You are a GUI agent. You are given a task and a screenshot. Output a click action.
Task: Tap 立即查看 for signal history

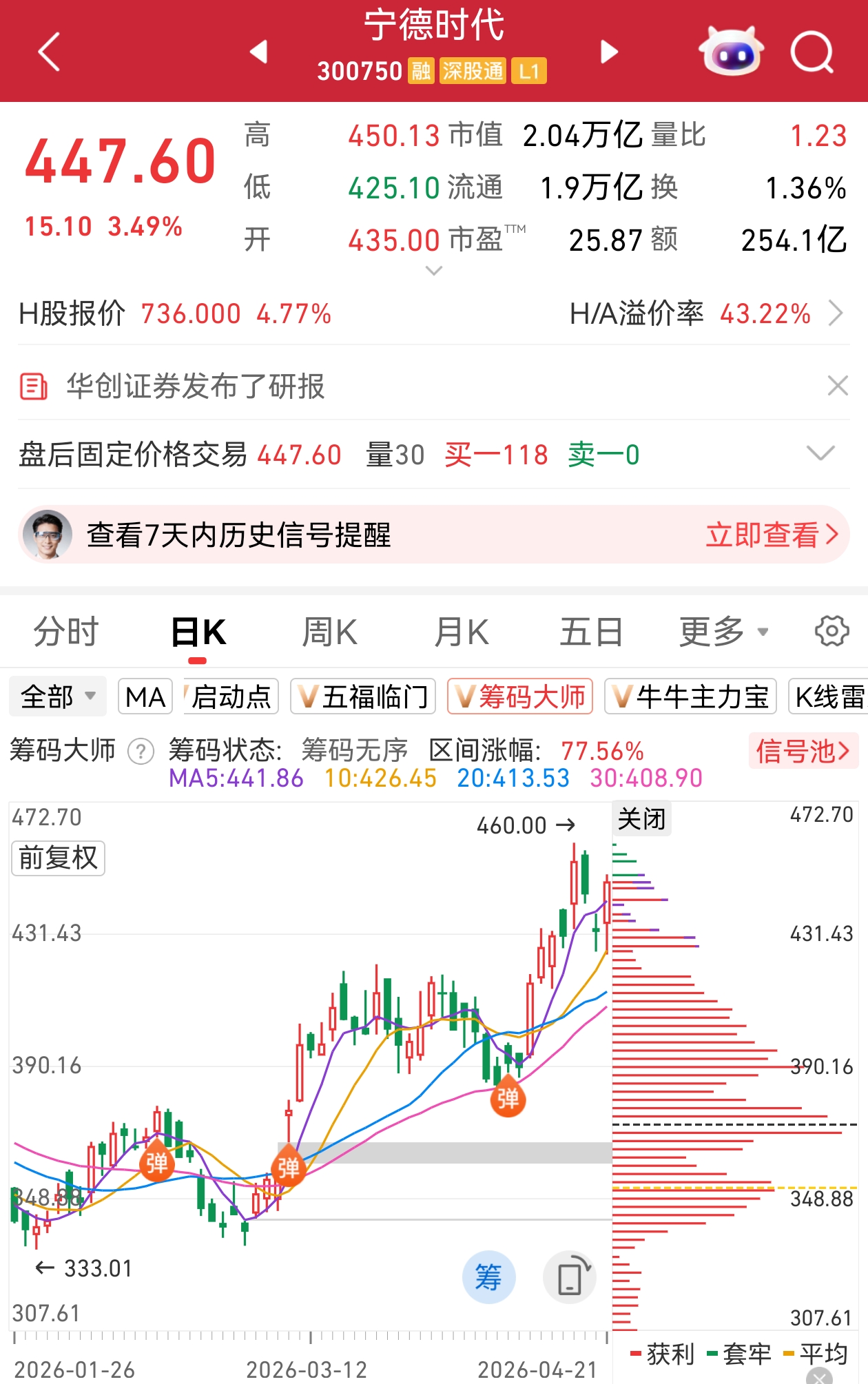(x=771, y=535)
